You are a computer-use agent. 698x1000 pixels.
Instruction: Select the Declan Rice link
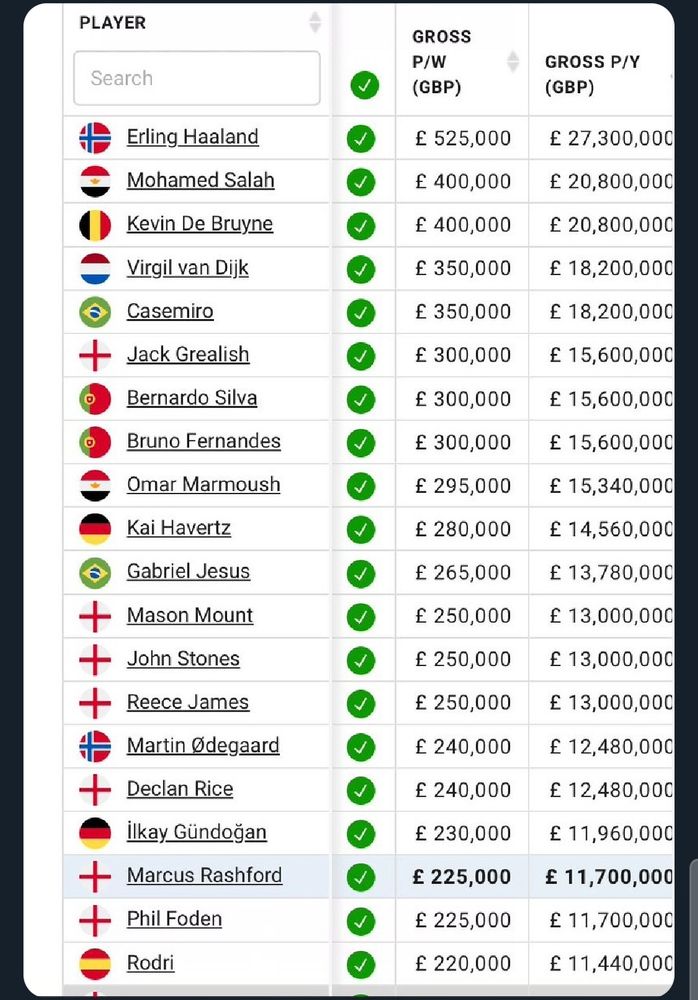(x=180, y=789)
